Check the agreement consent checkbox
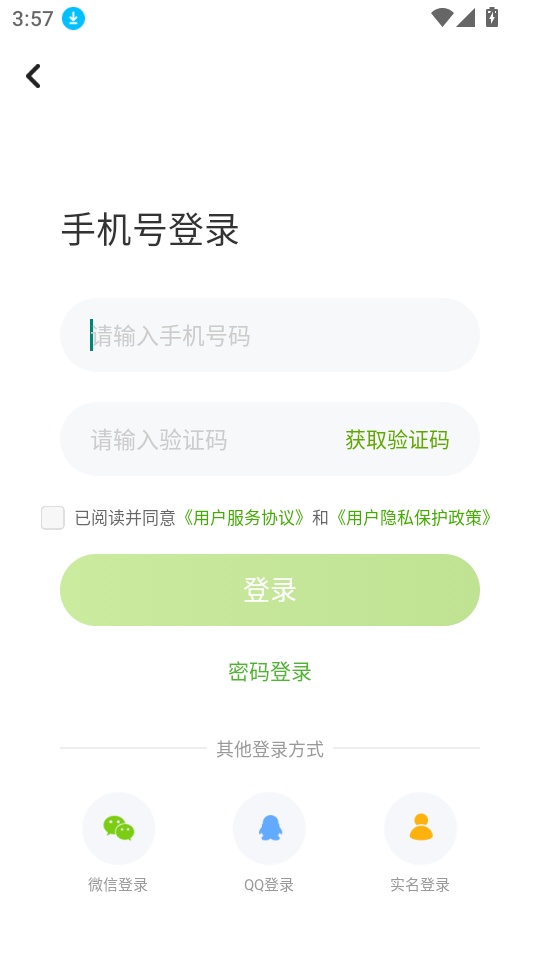This screenshot has height=960, width=540. click(53, 518)
